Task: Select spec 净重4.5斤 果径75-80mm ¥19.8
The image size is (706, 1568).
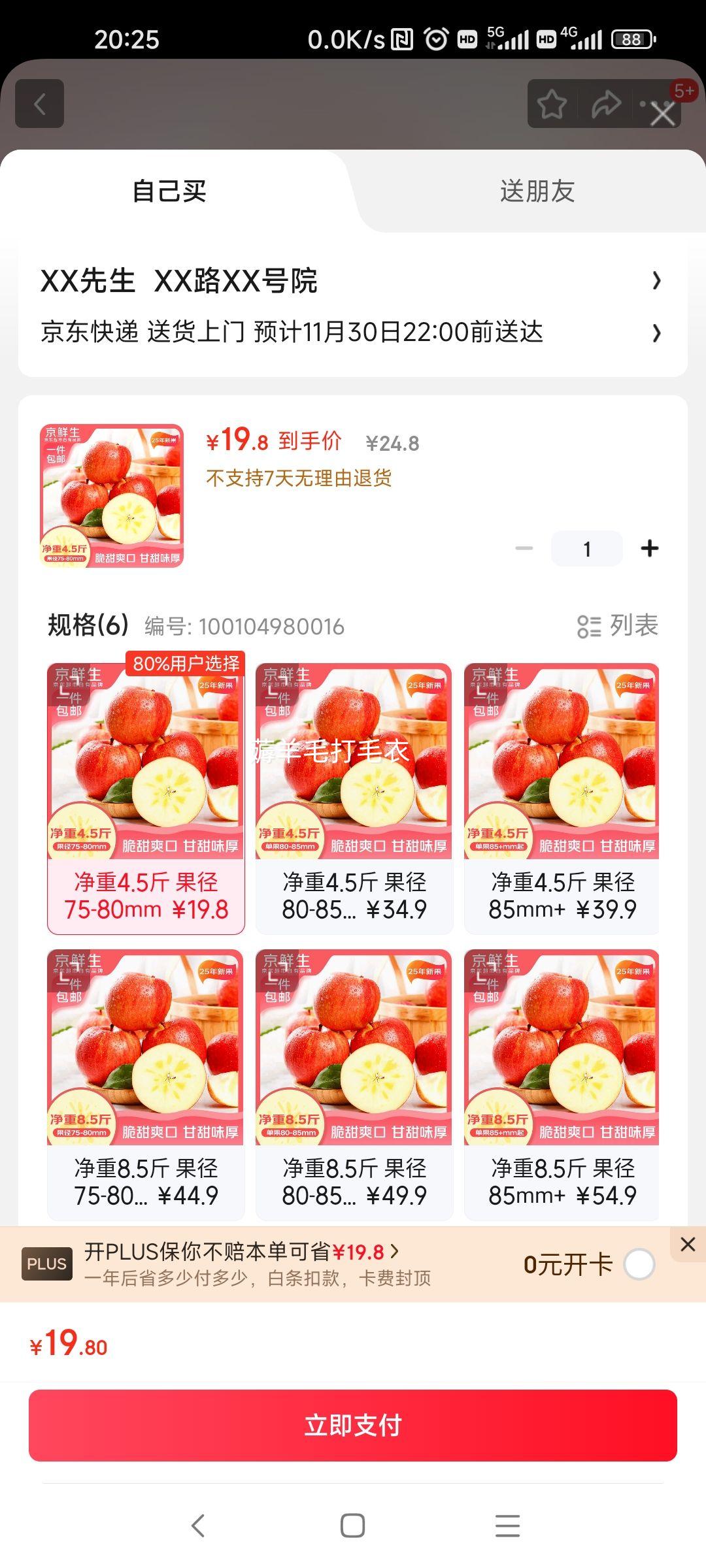Action: pos(146,798)
